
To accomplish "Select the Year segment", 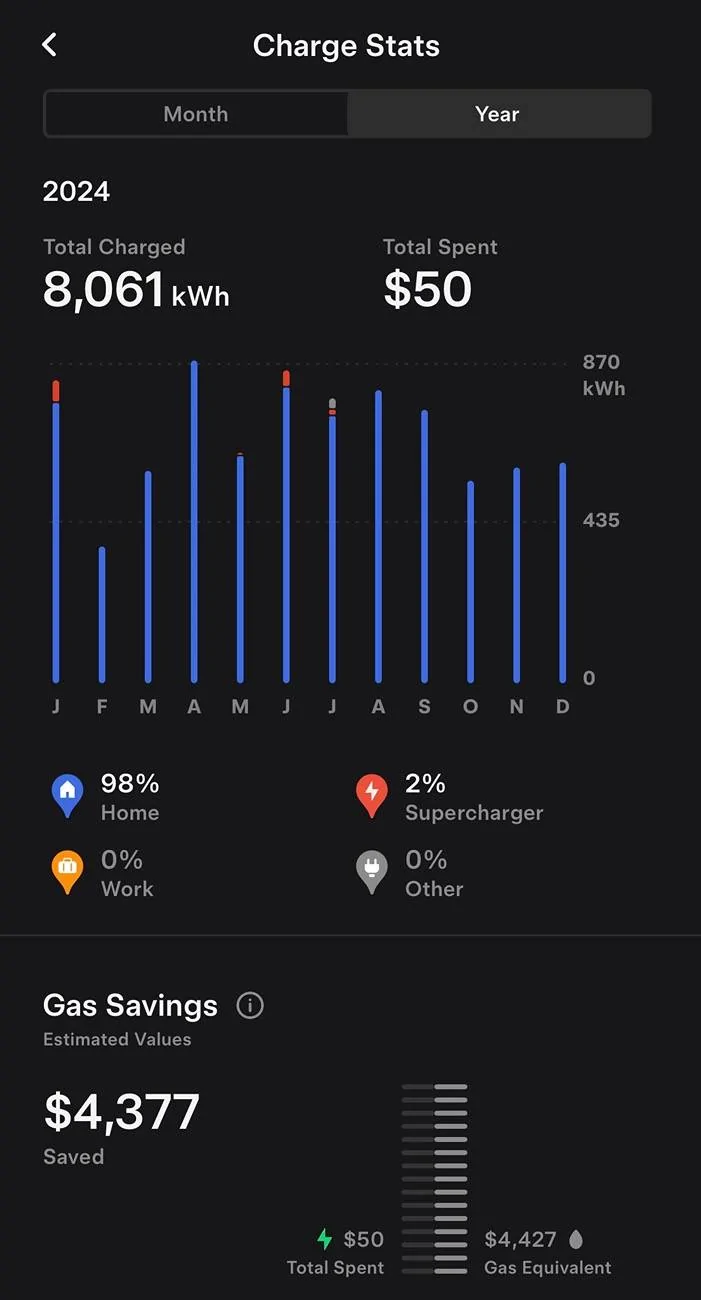I will tap(498, 114).
